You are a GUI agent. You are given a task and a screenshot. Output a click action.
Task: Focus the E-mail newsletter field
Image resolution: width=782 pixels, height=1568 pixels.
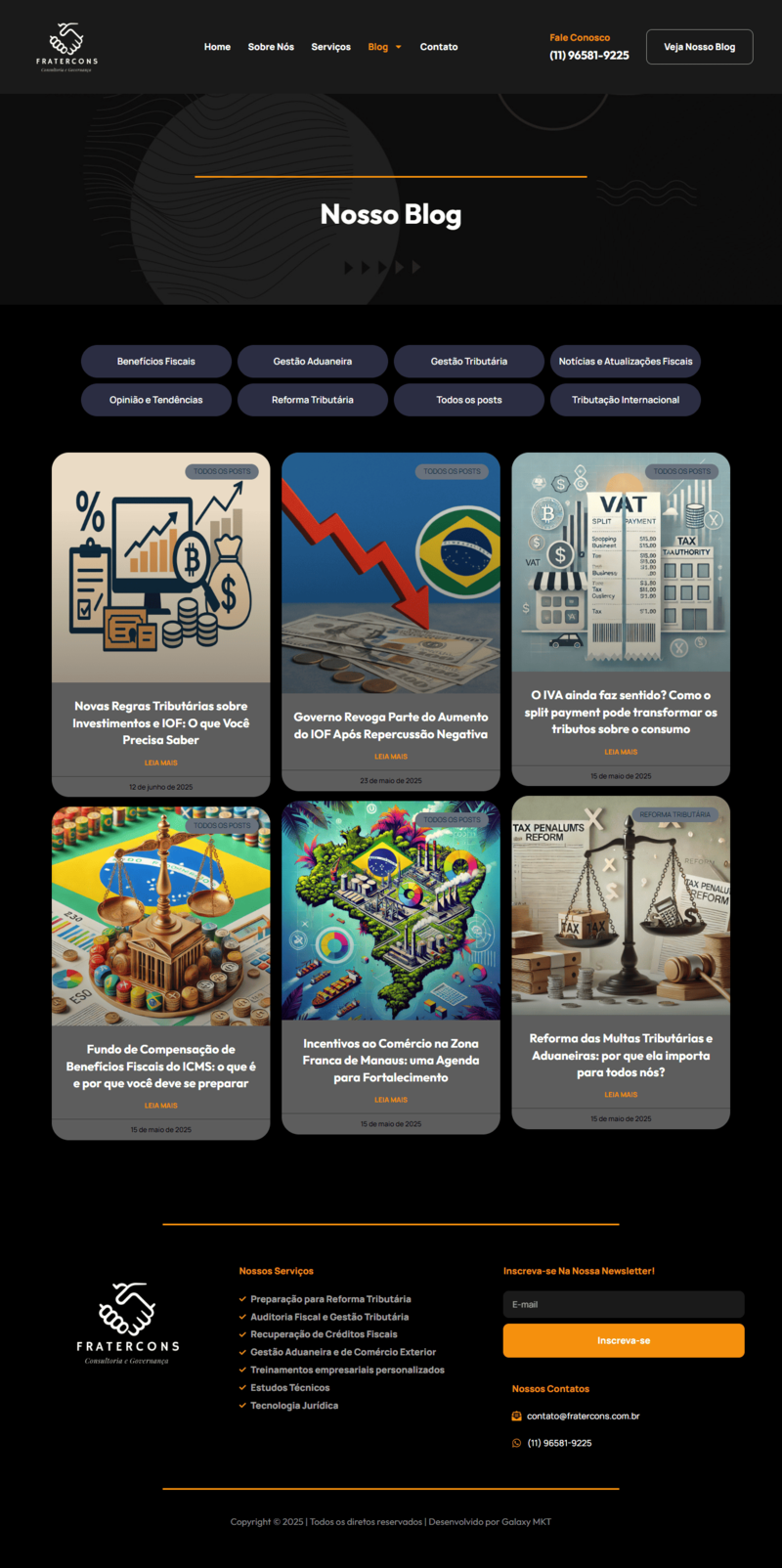click(624, 1304)
